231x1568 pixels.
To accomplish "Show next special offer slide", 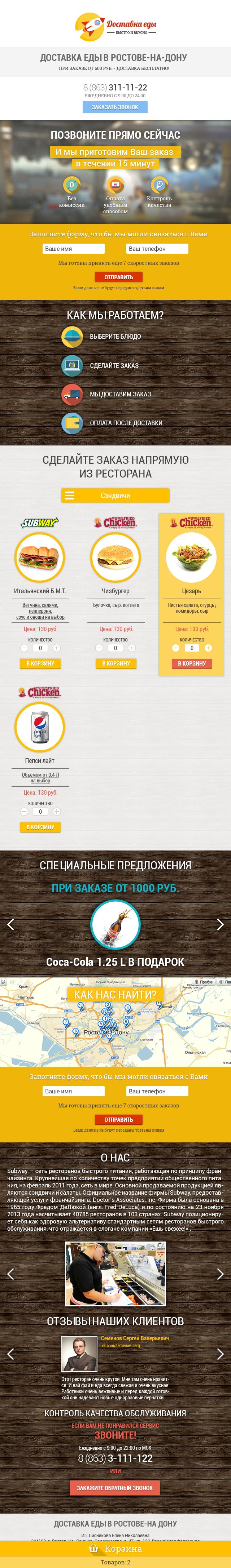I will tap(220, 925).
